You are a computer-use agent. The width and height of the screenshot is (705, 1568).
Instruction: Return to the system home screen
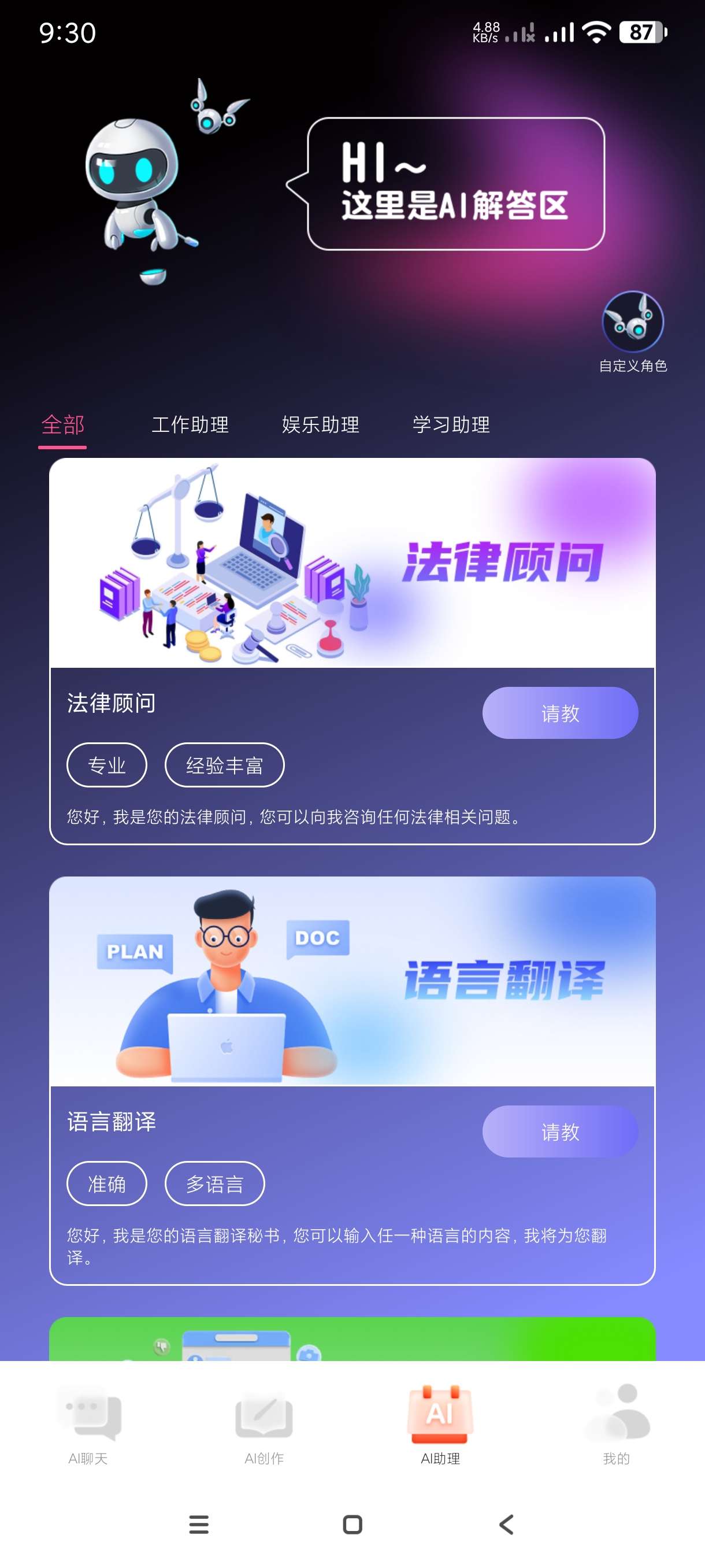coord(353,1525)
